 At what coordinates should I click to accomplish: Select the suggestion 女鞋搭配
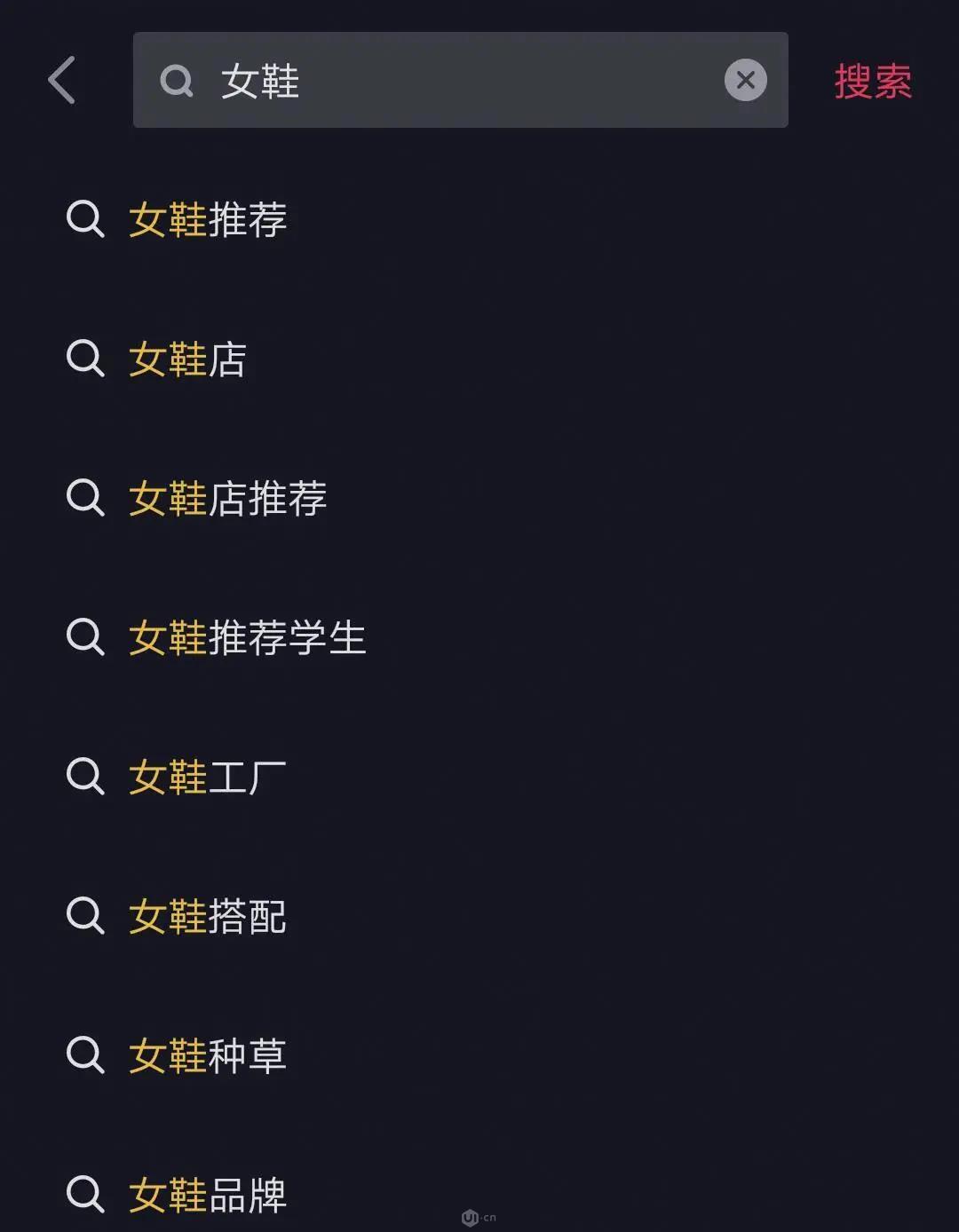click(208, 916)
